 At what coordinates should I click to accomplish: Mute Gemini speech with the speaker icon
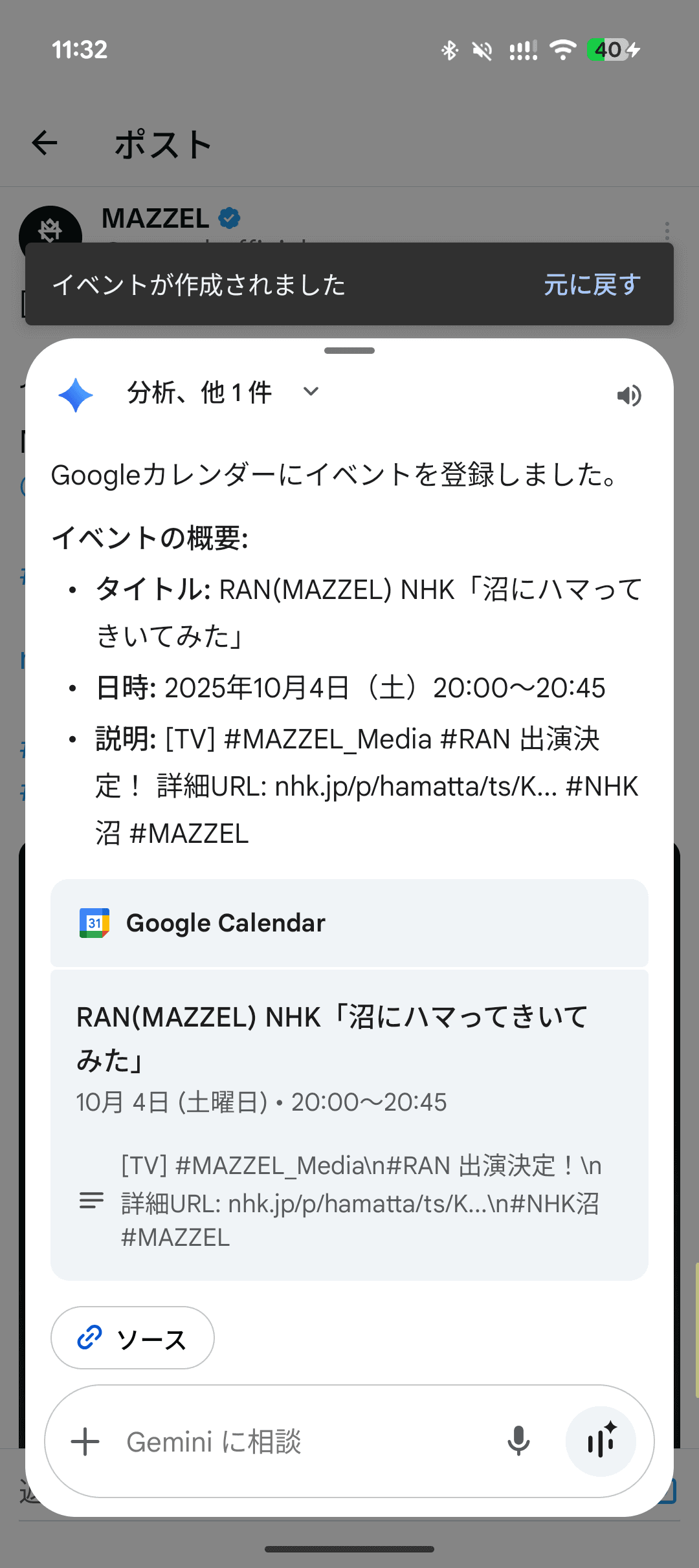(x=629, y=395)
